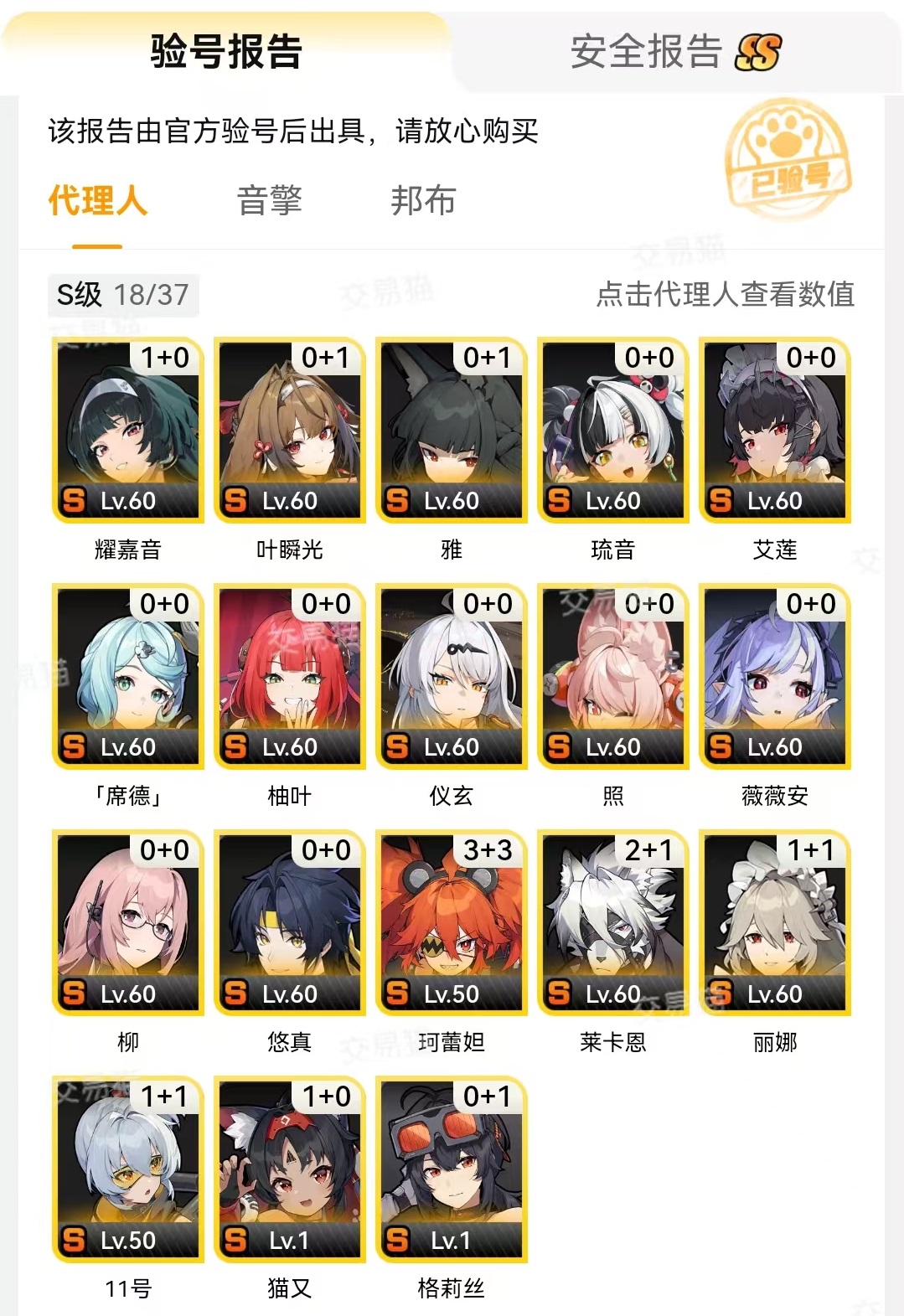Switch to the 邦布 tab
904x1316 pixels.
(x=423, y=201)
